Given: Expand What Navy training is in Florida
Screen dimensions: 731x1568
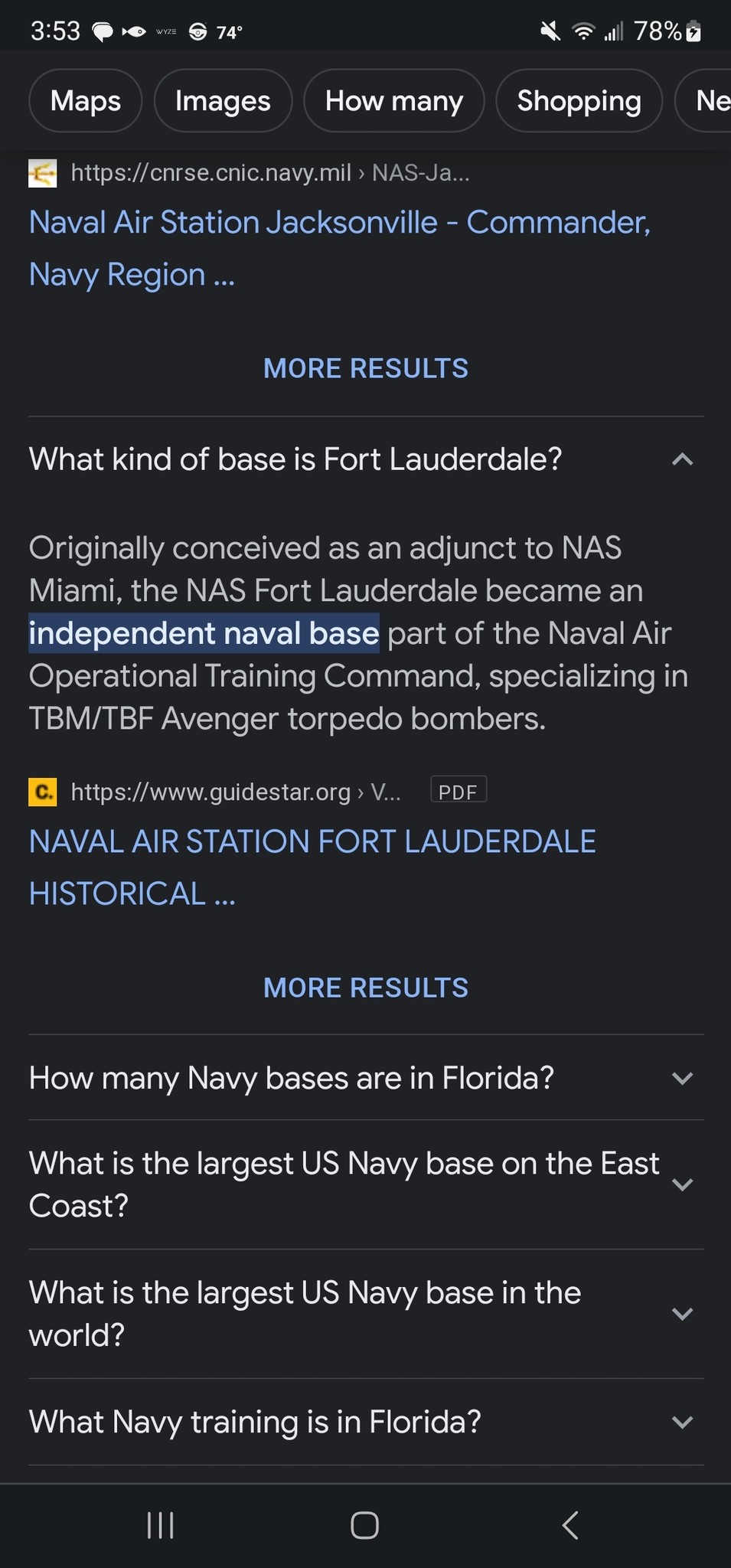Looking at the screenshot, I should click(x=366, y=1422).
